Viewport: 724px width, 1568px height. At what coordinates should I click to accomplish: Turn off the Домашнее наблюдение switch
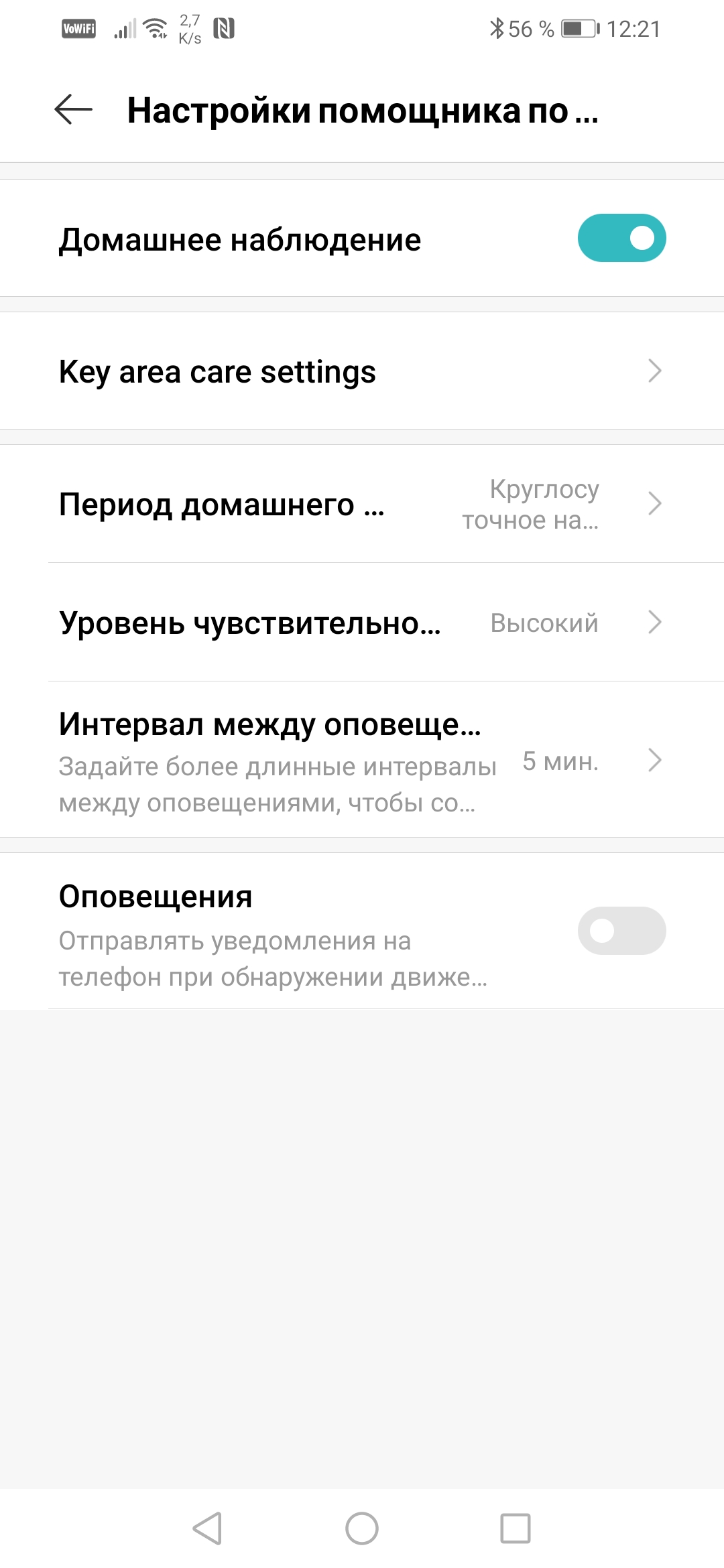(x=621, y=238)
